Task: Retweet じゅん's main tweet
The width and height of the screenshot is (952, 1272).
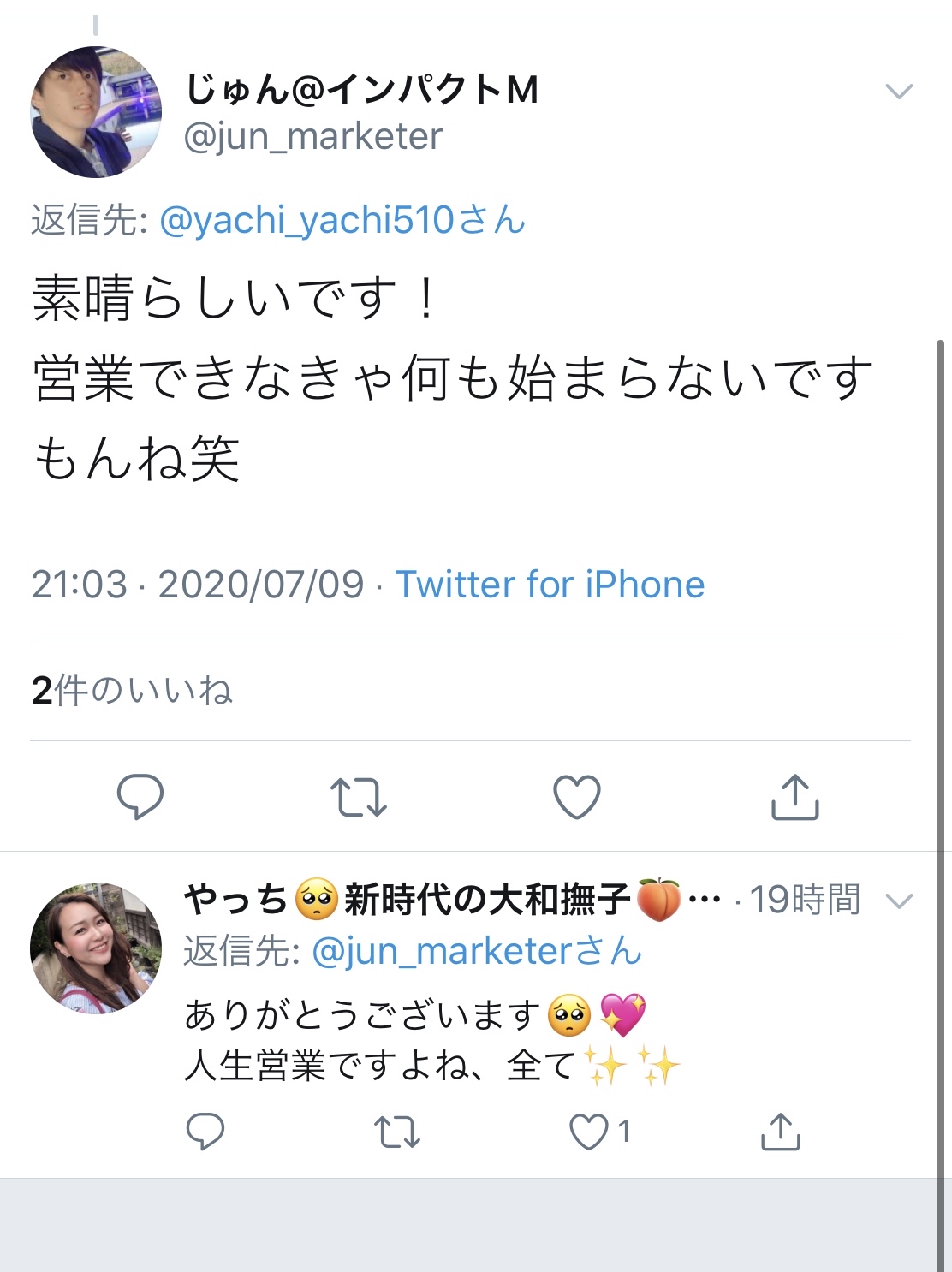Action: 359,796
